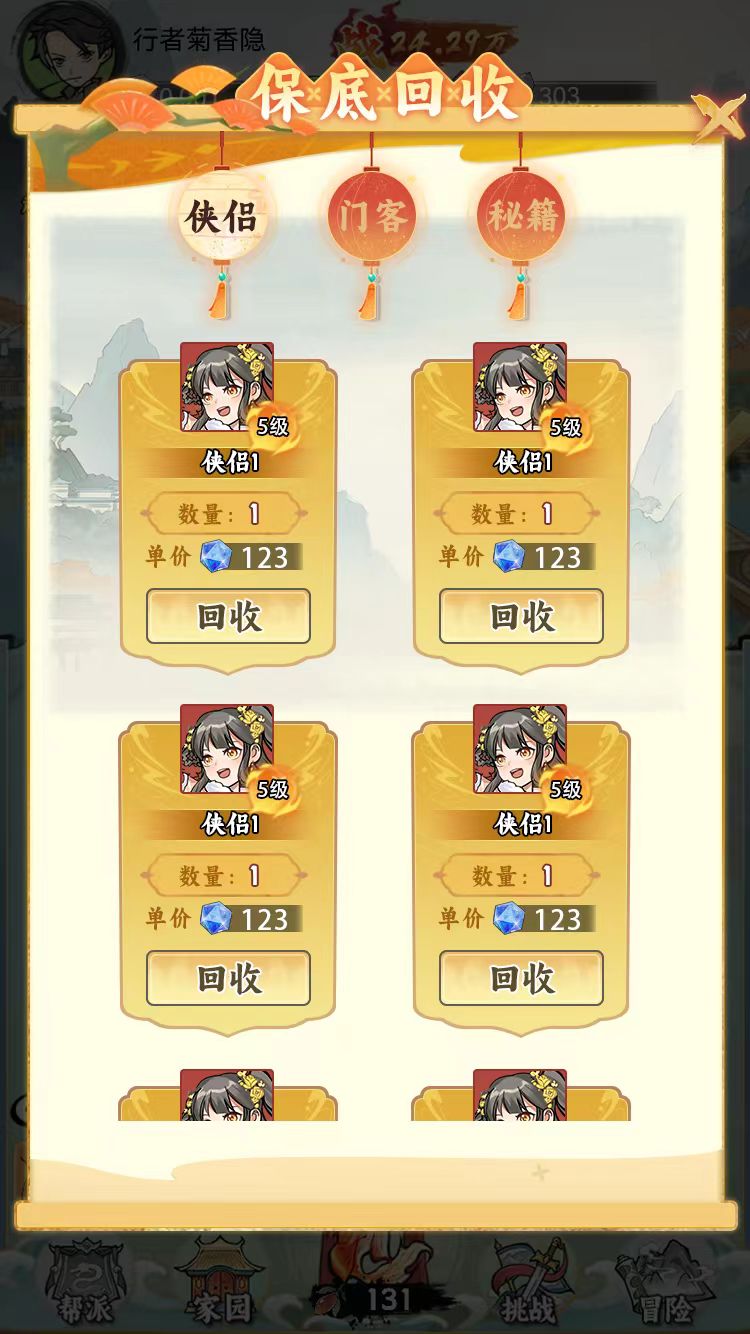Tap 回收 on the first 侠侣1 card
Screen dimensions: 750x1334
click(228, 616)
